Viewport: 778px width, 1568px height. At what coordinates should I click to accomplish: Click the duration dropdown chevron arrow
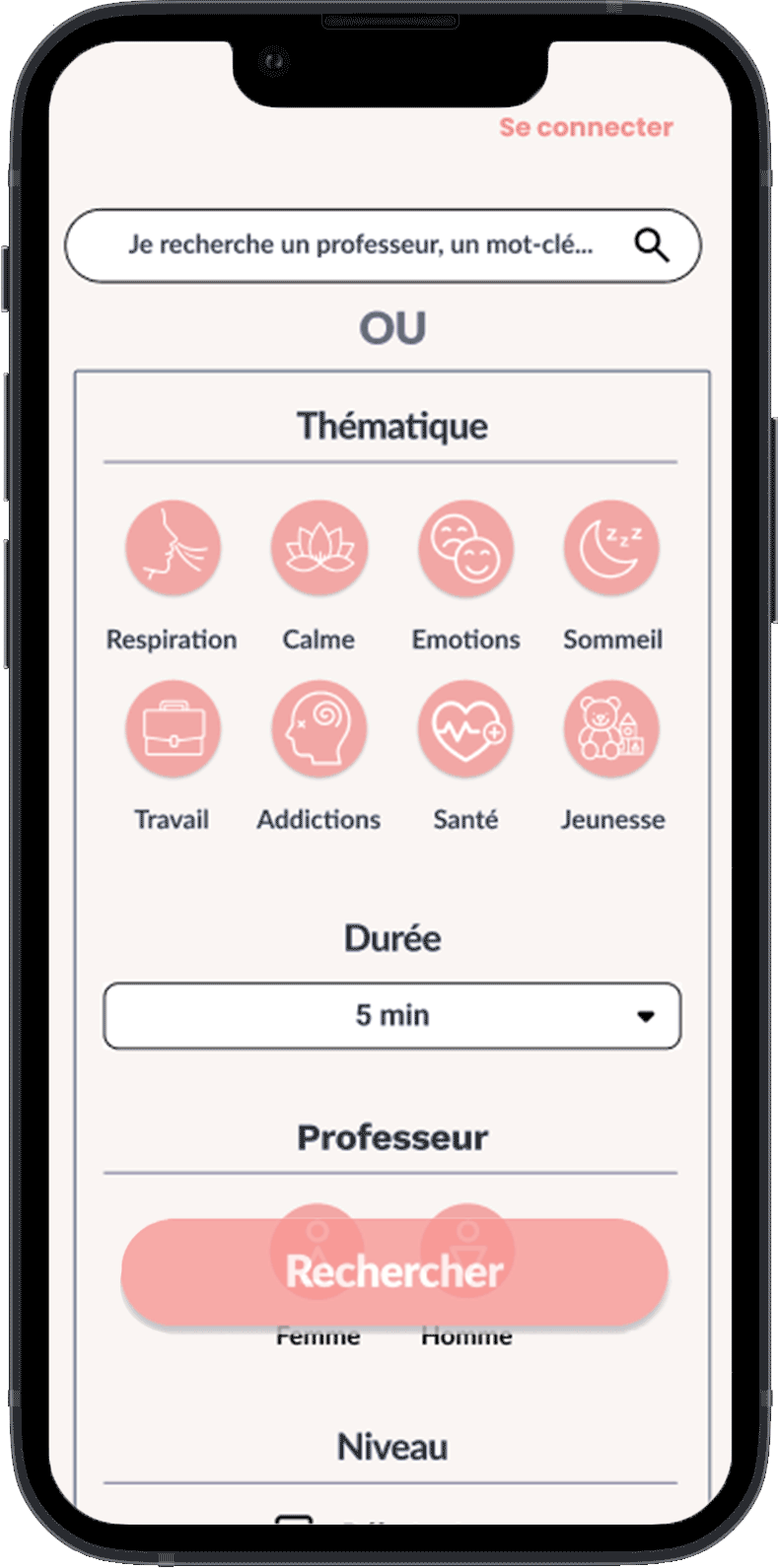coord(648,1015)
